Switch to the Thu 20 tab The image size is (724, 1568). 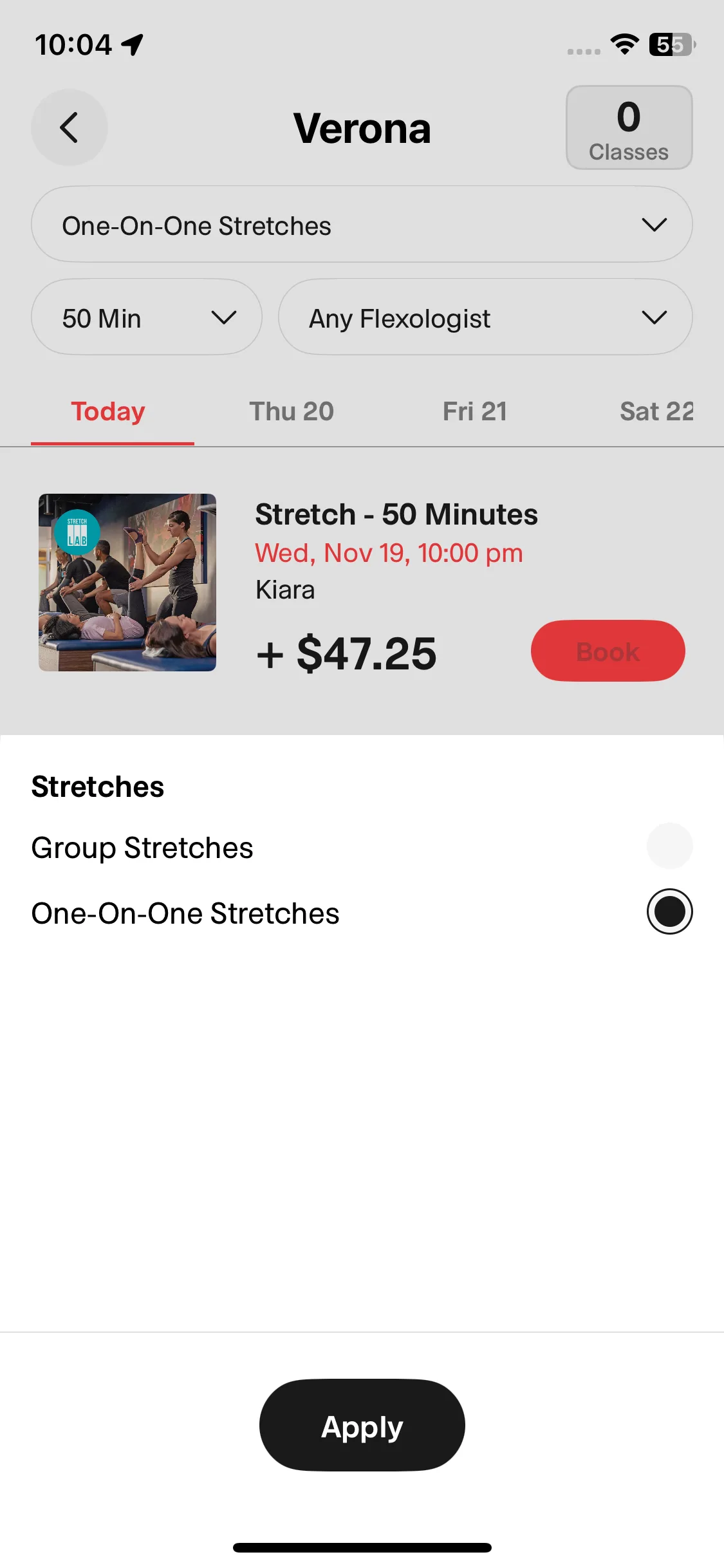pyautogui.click(x=292, y=412)
